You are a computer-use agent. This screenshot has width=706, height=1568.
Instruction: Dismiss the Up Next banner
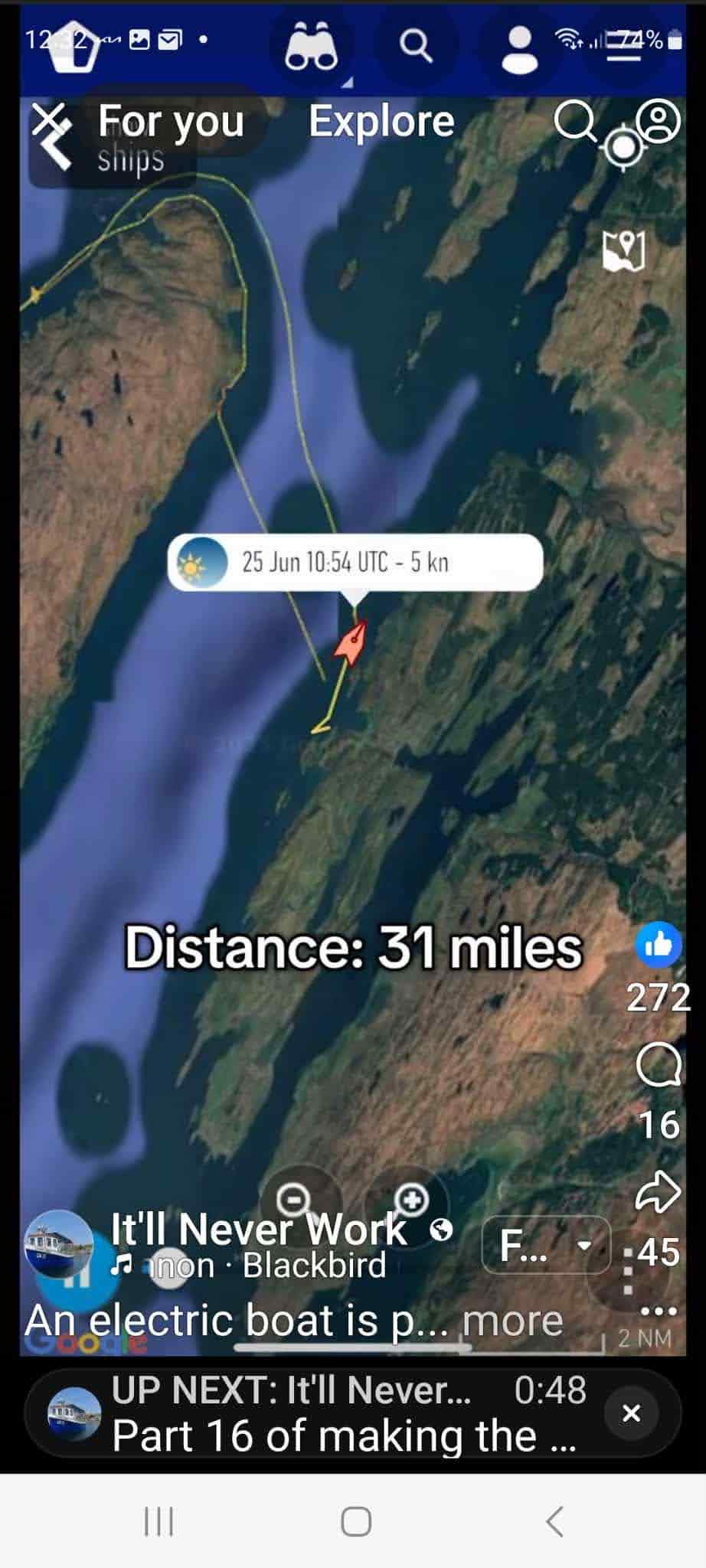click(631, 1413)
